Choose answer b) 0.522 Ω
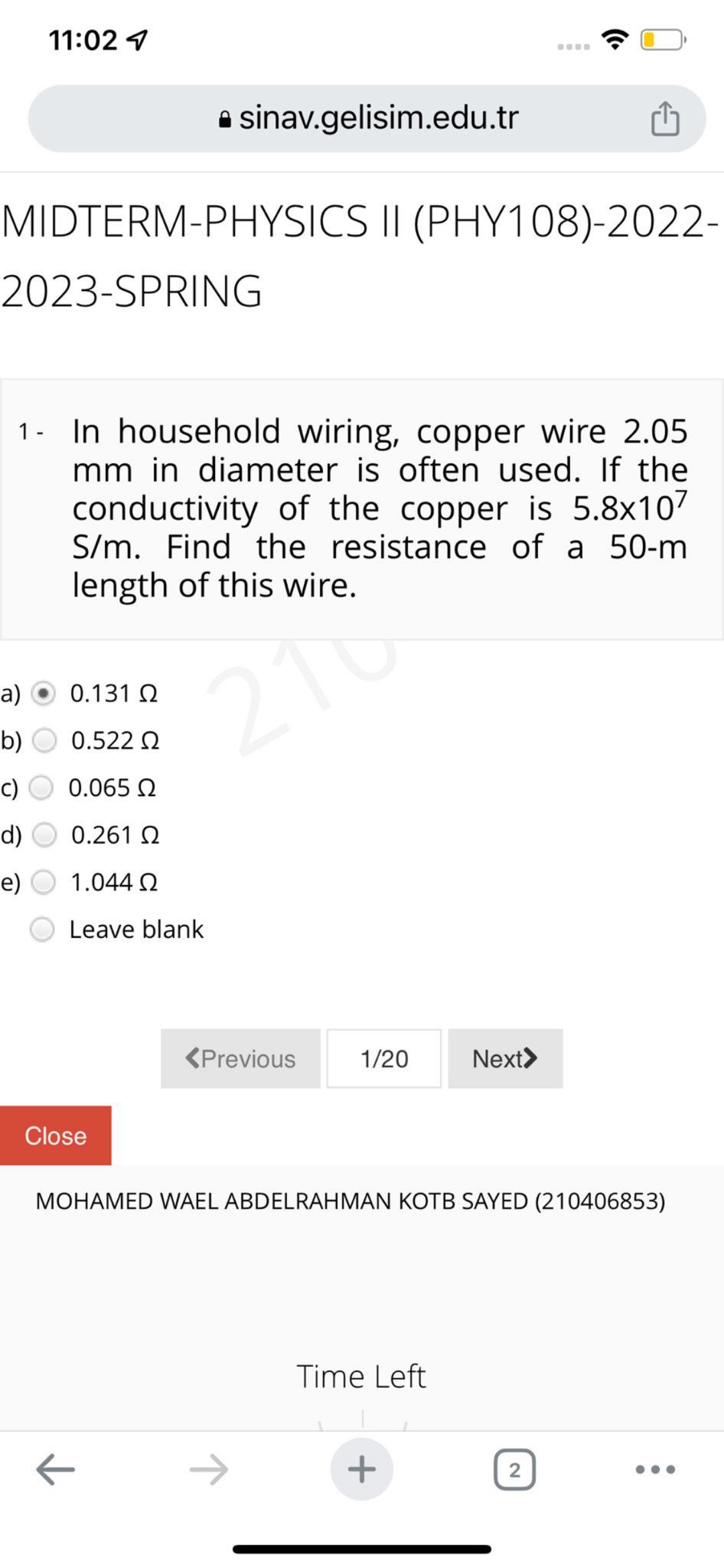 pyautogui.click(x=44, y=740)
